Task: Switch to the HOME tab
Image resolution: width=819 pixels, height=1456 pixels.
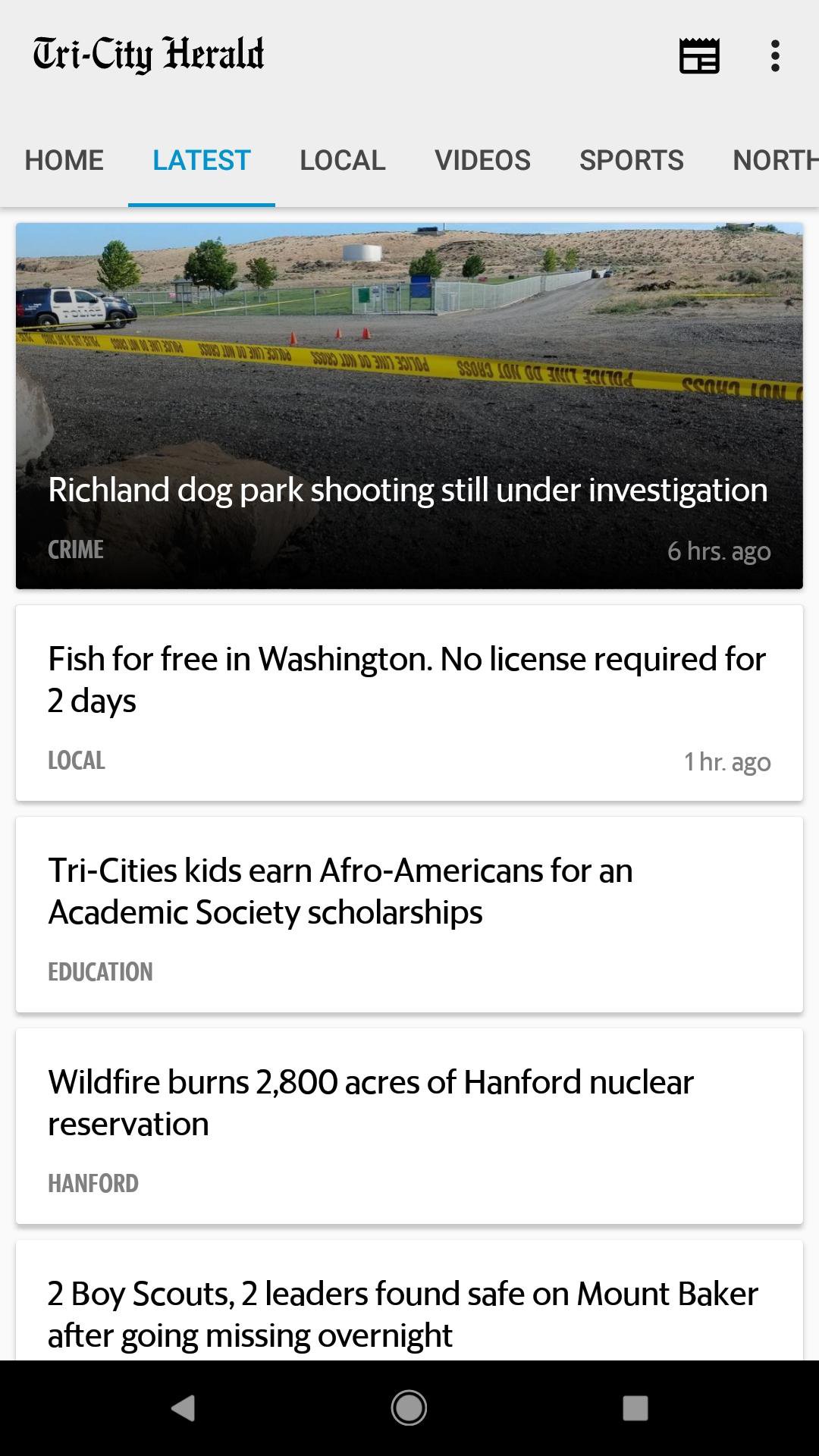Action: point(64,159)
